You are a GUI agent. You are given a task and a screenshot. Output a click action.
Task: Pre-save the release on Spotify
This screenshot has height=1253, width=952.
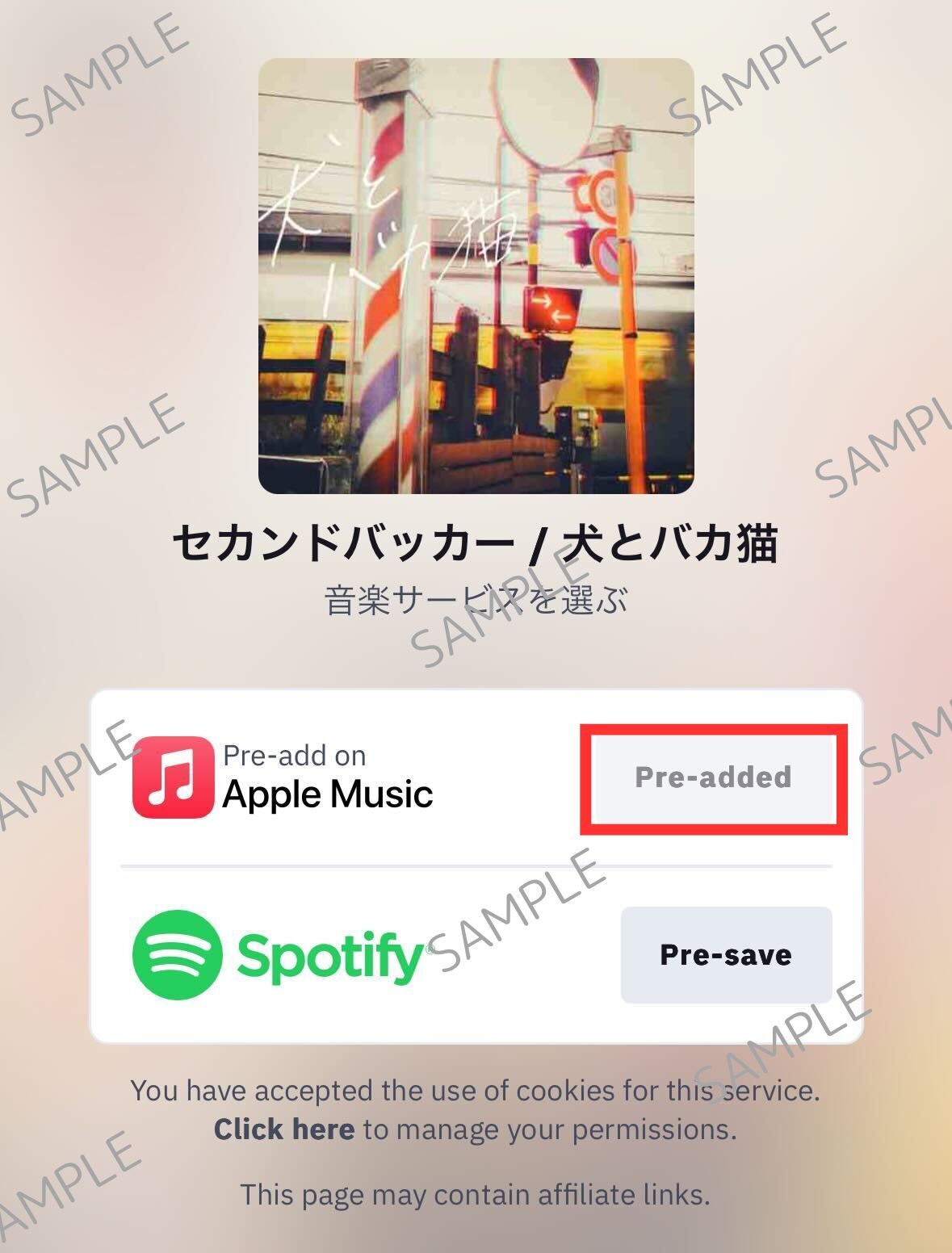pyautogui.click(x=725, y=954)
